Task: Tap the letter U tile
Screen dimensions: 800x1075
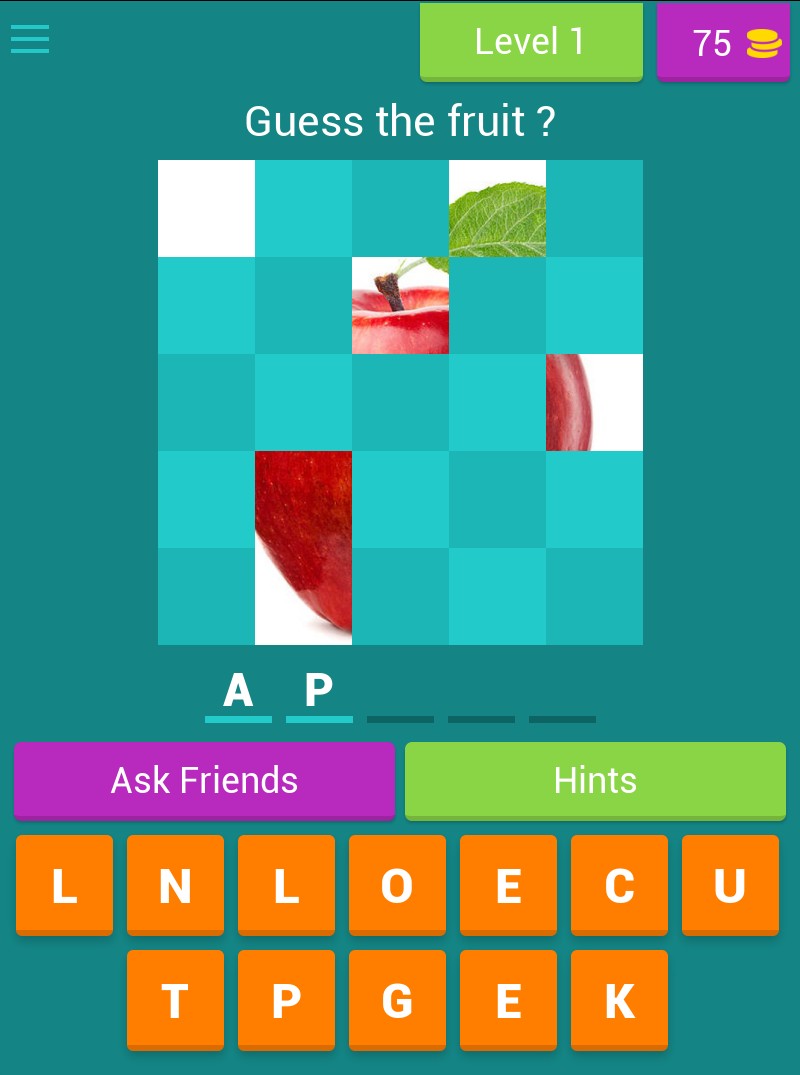Action: pyautogui.click(x=730, y=885)
